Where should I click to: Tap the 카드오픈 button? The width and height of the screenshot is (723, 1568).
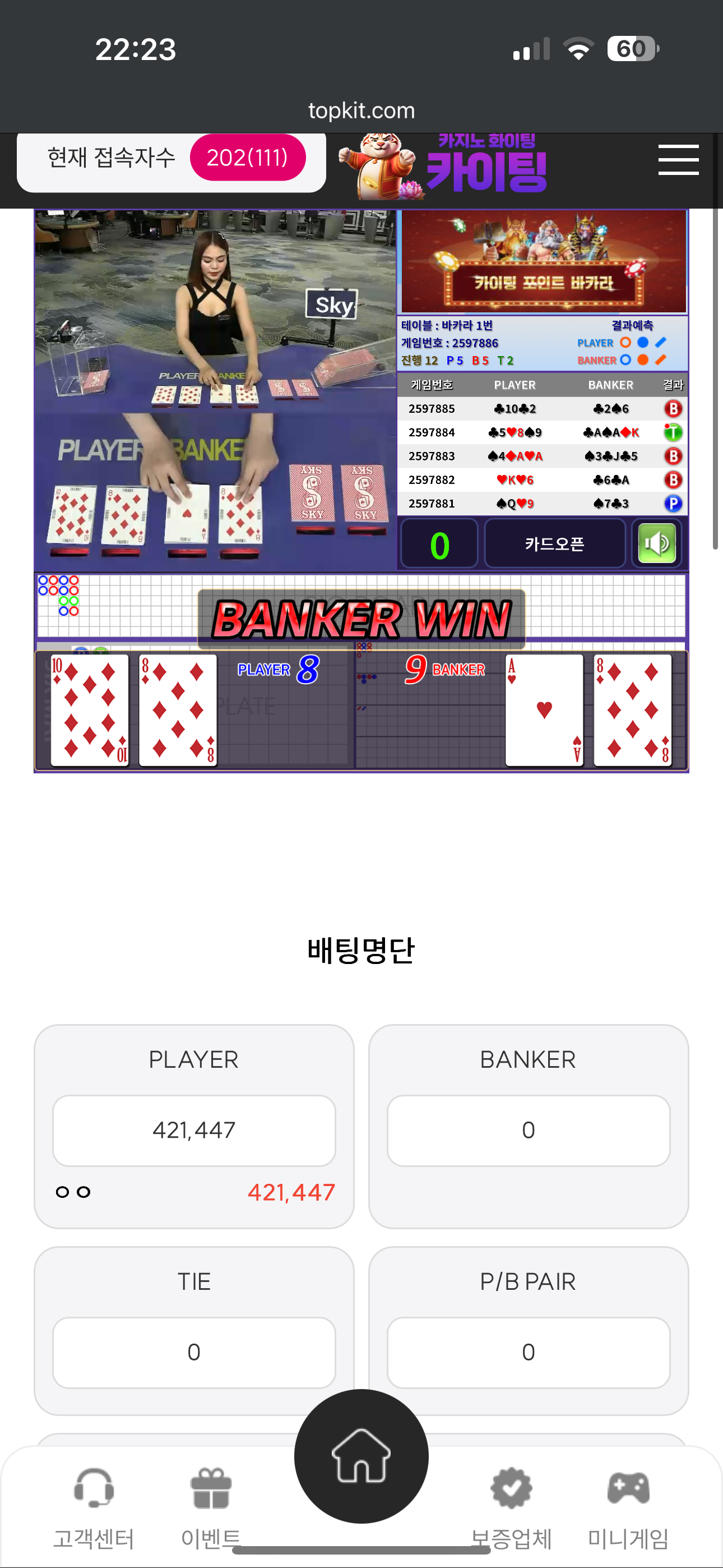pyautogui.click(x=554, y=543)
